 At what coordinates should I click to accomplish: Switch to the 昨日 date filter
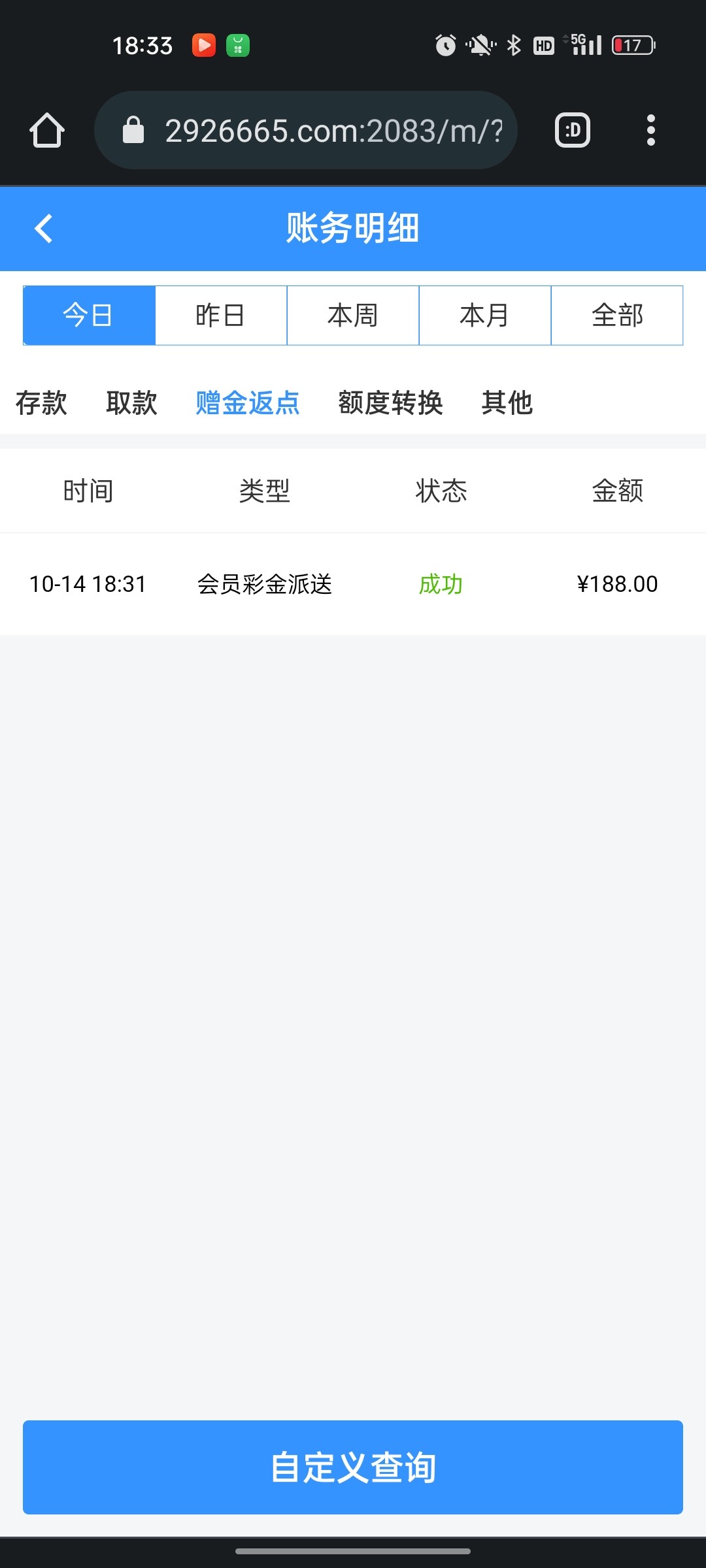(221, 316)
